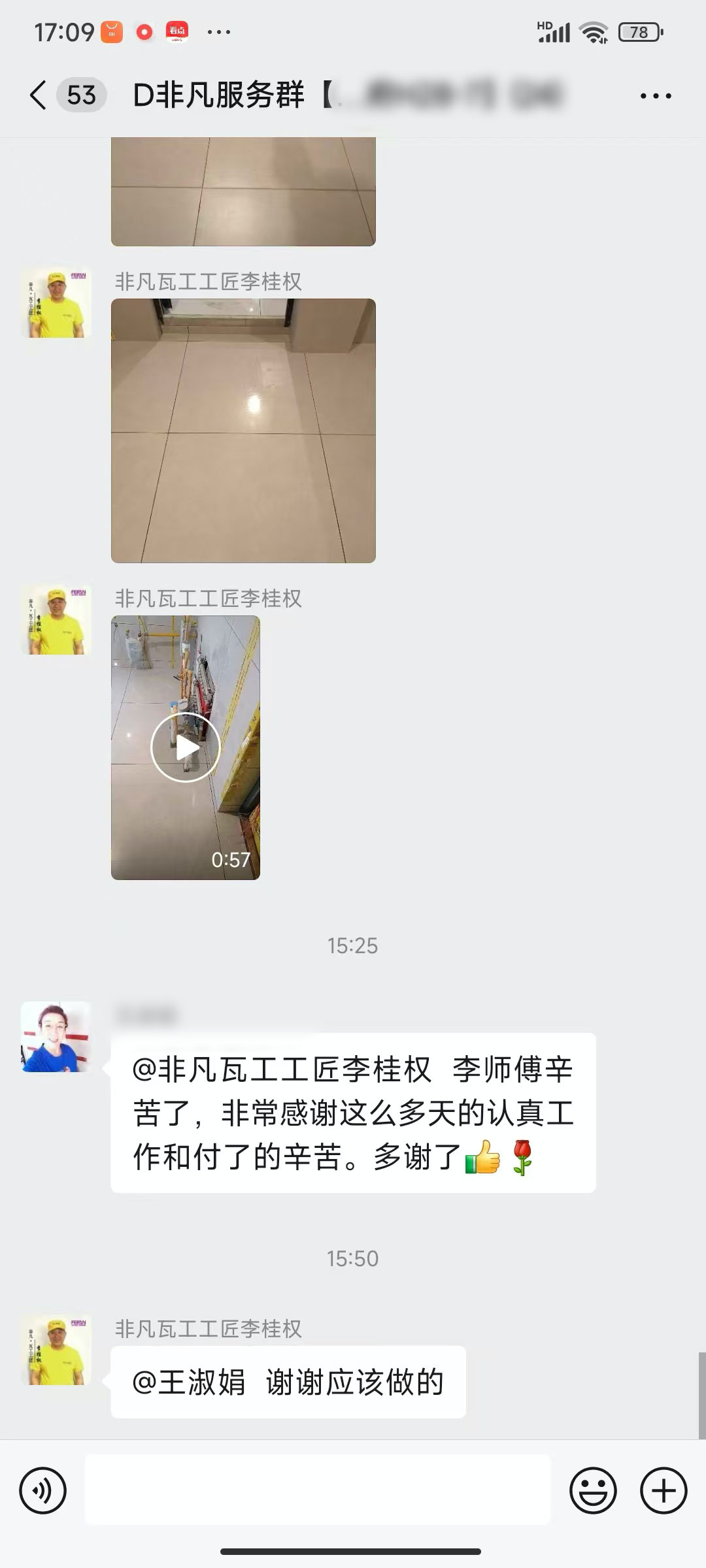Play the 0:57 video message
This screenshot has height=1568, width=706.
(186, 747)
